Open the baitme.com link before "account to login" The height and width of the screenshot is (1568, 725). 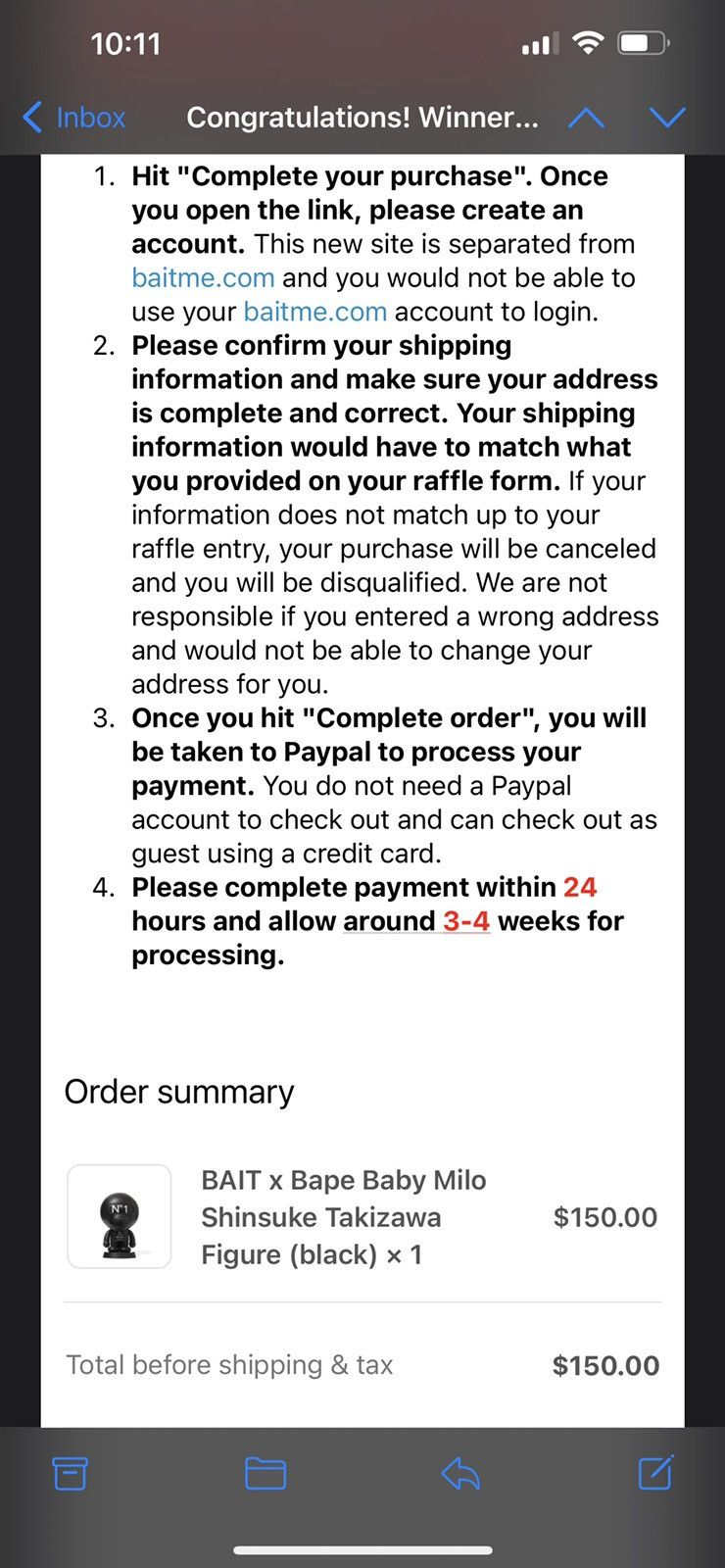(314, 312)
